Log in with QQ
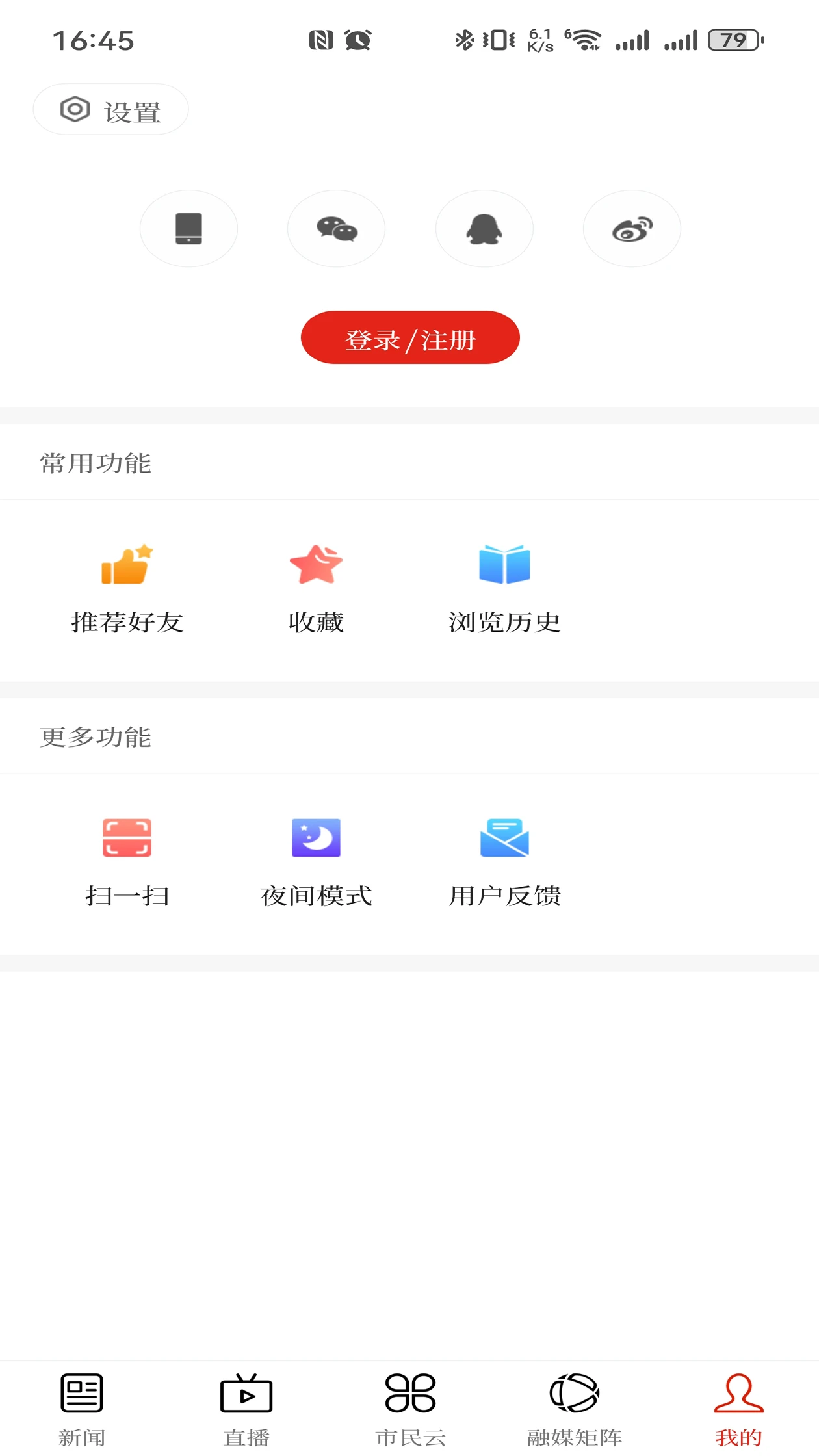Viewport: 819px width, 1456px height. click(484, 229)
